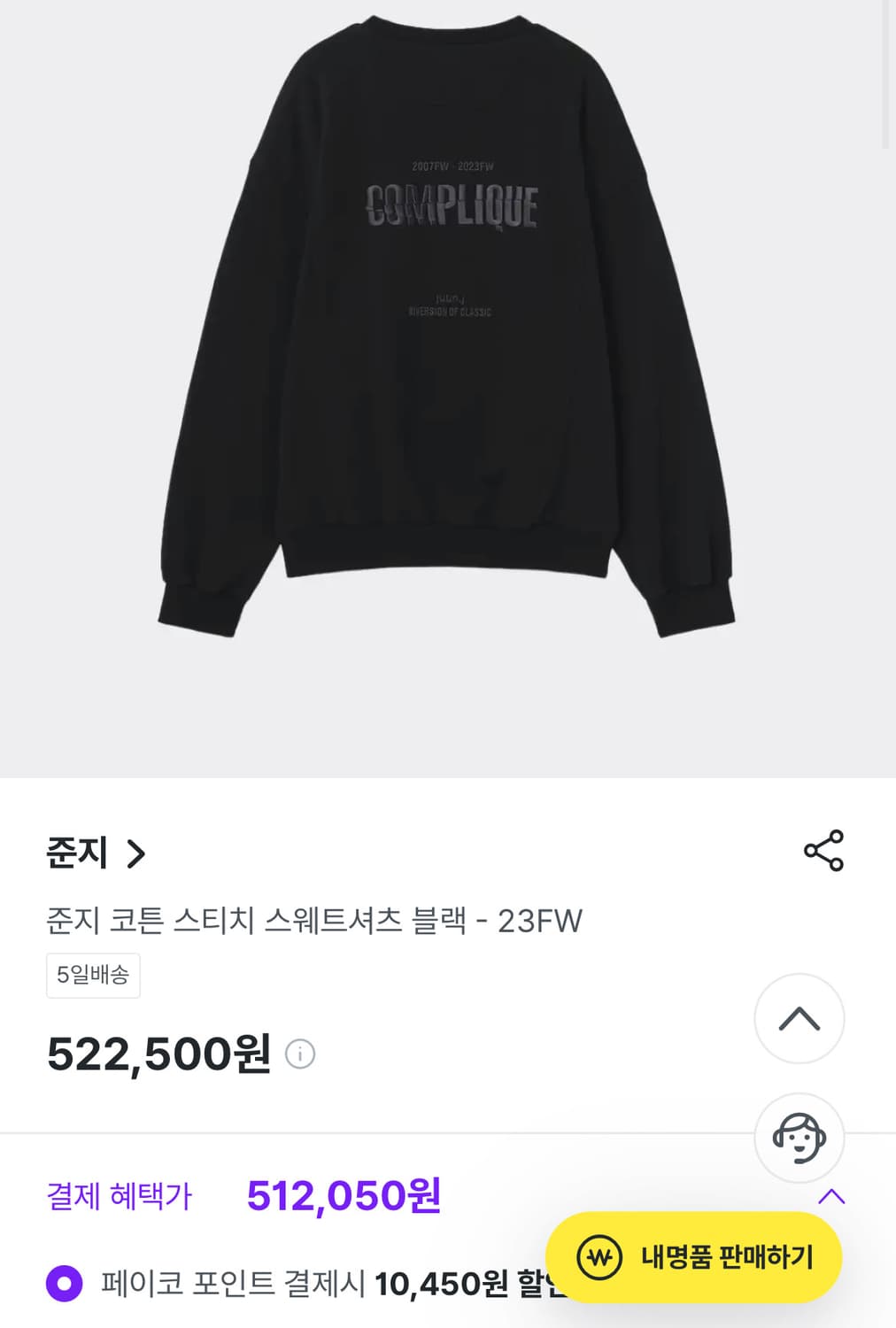Collapse the 결제 혜택가 section with the up chevron
The width and height of the screenshot is (896, 1328).
(x=833, y=1198)
